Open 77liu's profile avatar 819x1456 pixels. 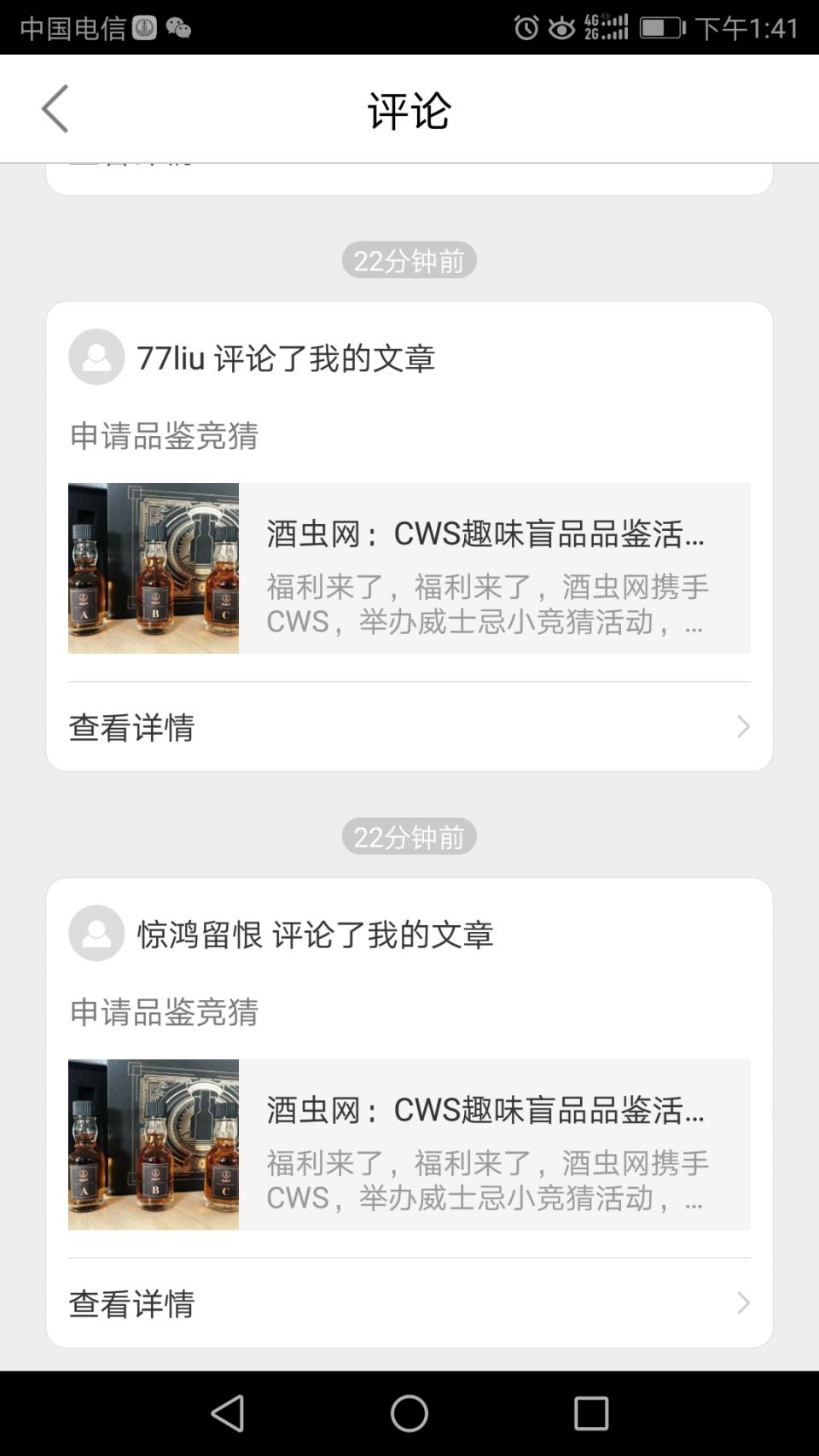[x=96, y=358]
